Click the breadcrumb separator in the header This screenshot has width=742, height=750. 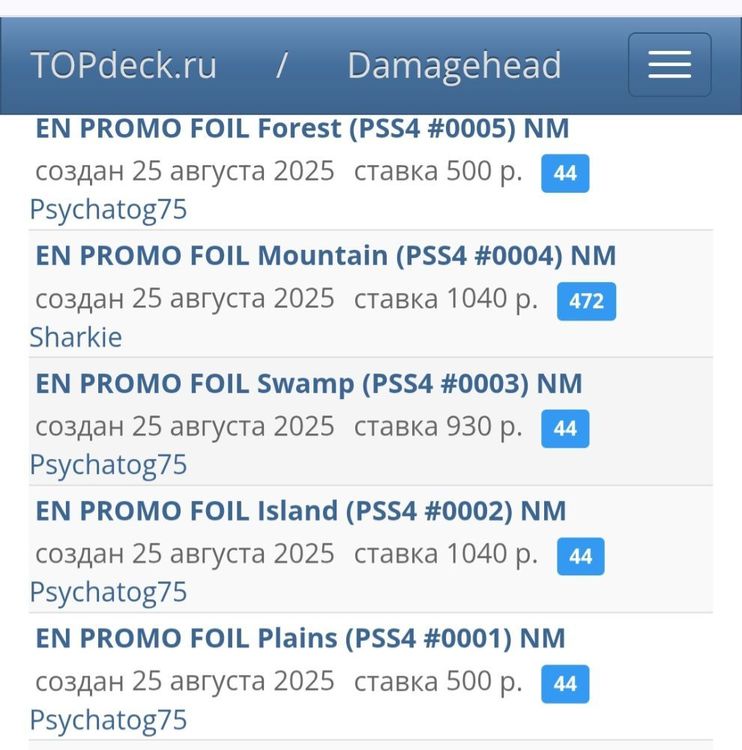[x=281, y=64]
